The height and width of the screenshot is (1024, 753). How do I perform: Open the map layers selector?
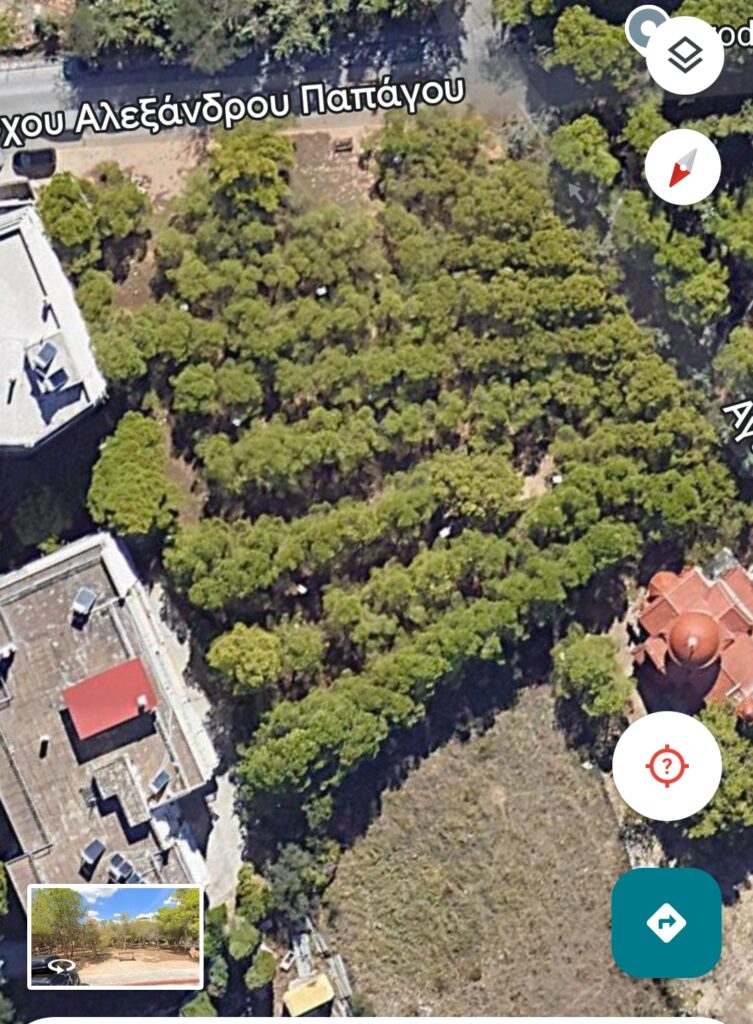coord(685,56)
